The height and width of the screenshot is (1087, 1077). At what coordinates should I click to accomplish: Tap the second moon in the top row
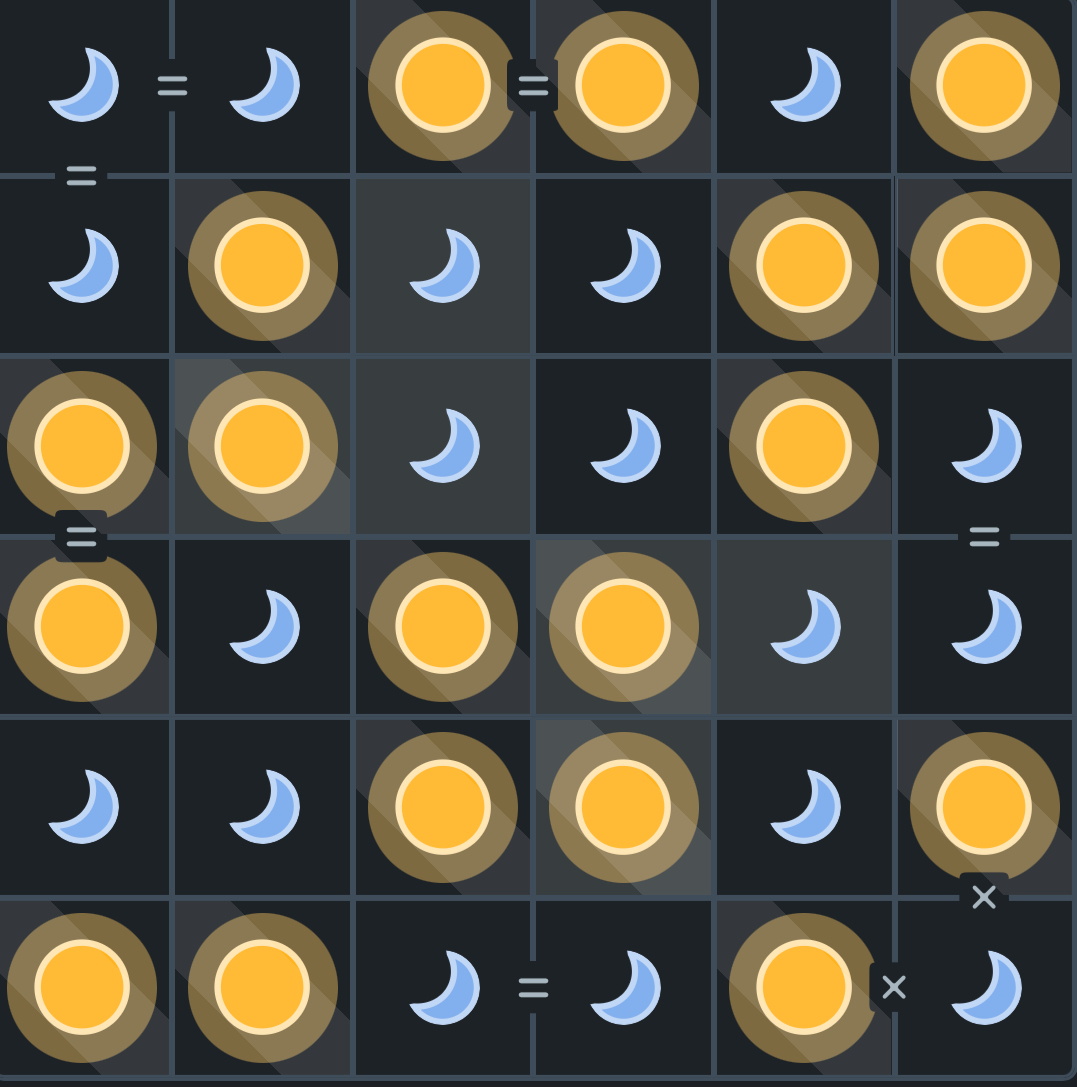click(x=265, y=85)
